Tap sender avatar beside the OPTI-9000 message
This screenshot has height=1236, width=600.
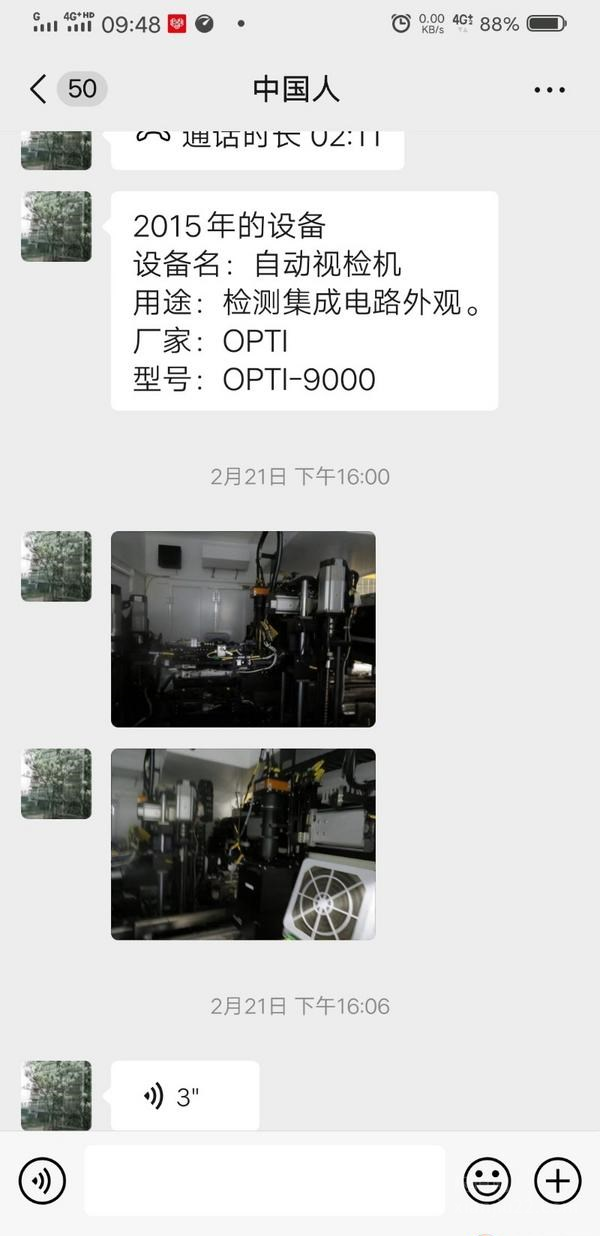coord(56,227)
